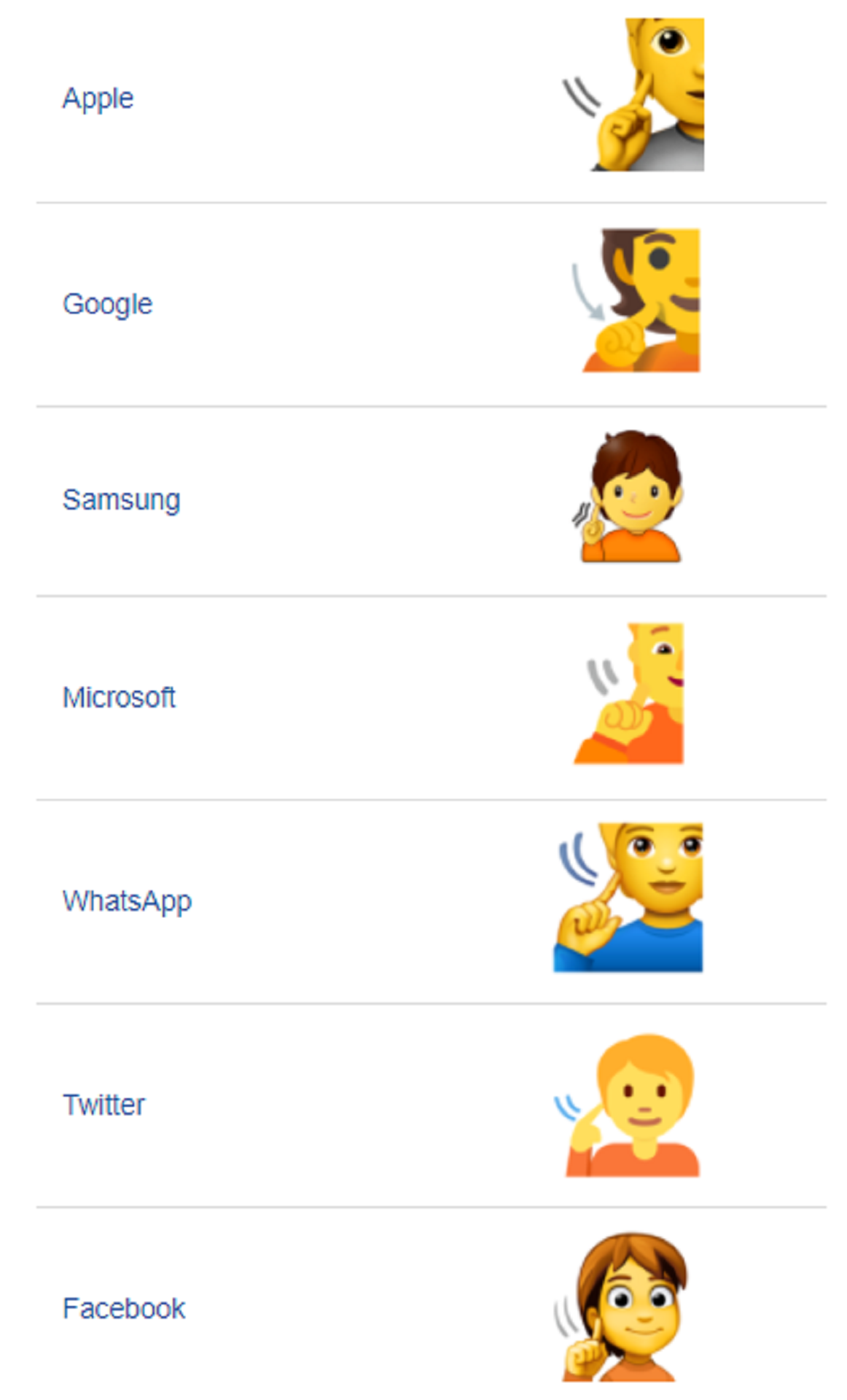Screen dimensions: 847x1400
Task: Open the Apple link
Action: tap(98, 98)
